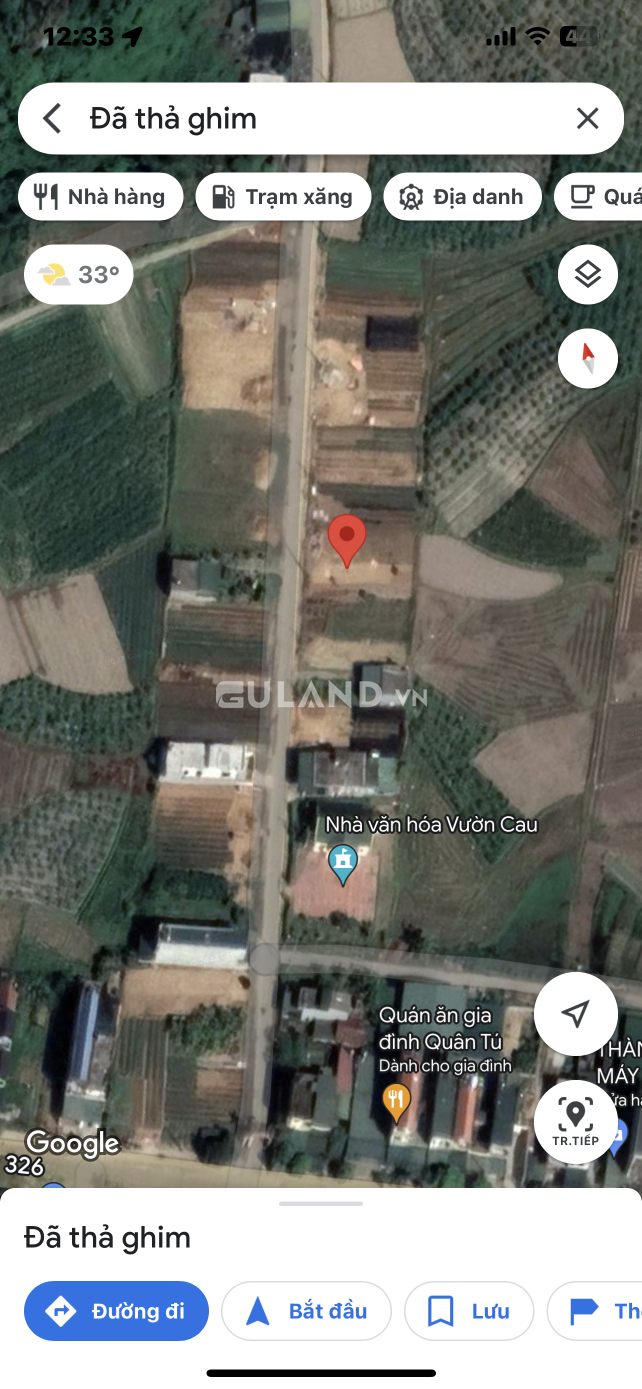Tap the compass to reset orientation
Image resolution: width=642 pixels, height=1389 pixels.
[588, 358]
